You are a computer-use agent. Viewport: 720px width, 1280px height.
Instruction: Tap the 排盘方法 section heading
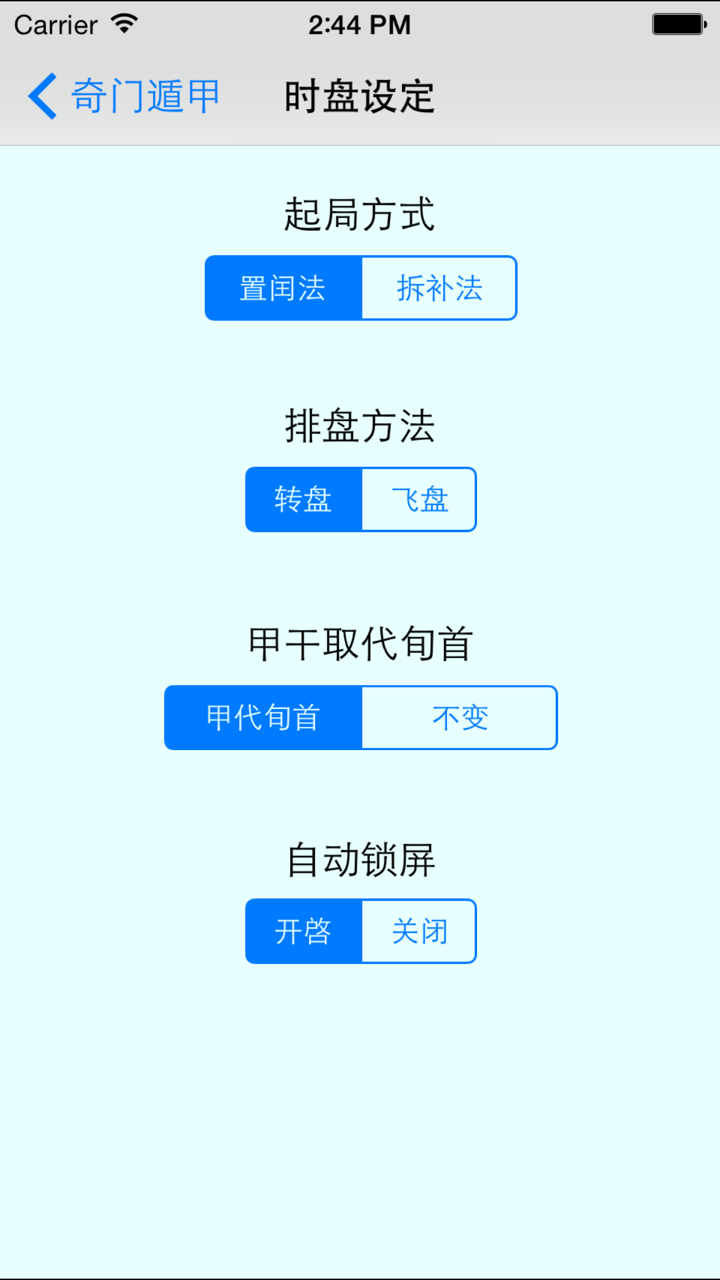tap(359, 426)
